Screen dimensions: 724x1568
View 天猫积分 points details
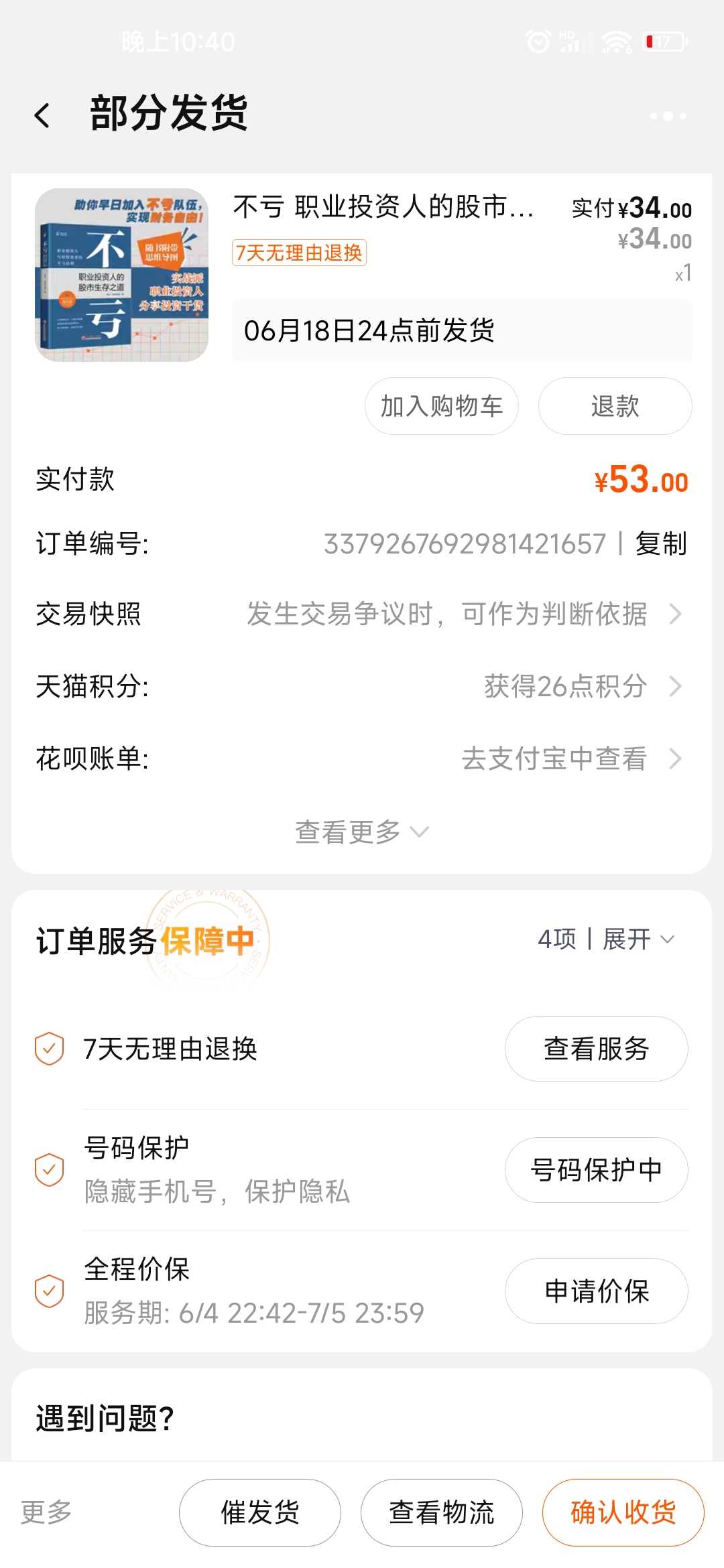pyautogui.click(x=362, y=686)
